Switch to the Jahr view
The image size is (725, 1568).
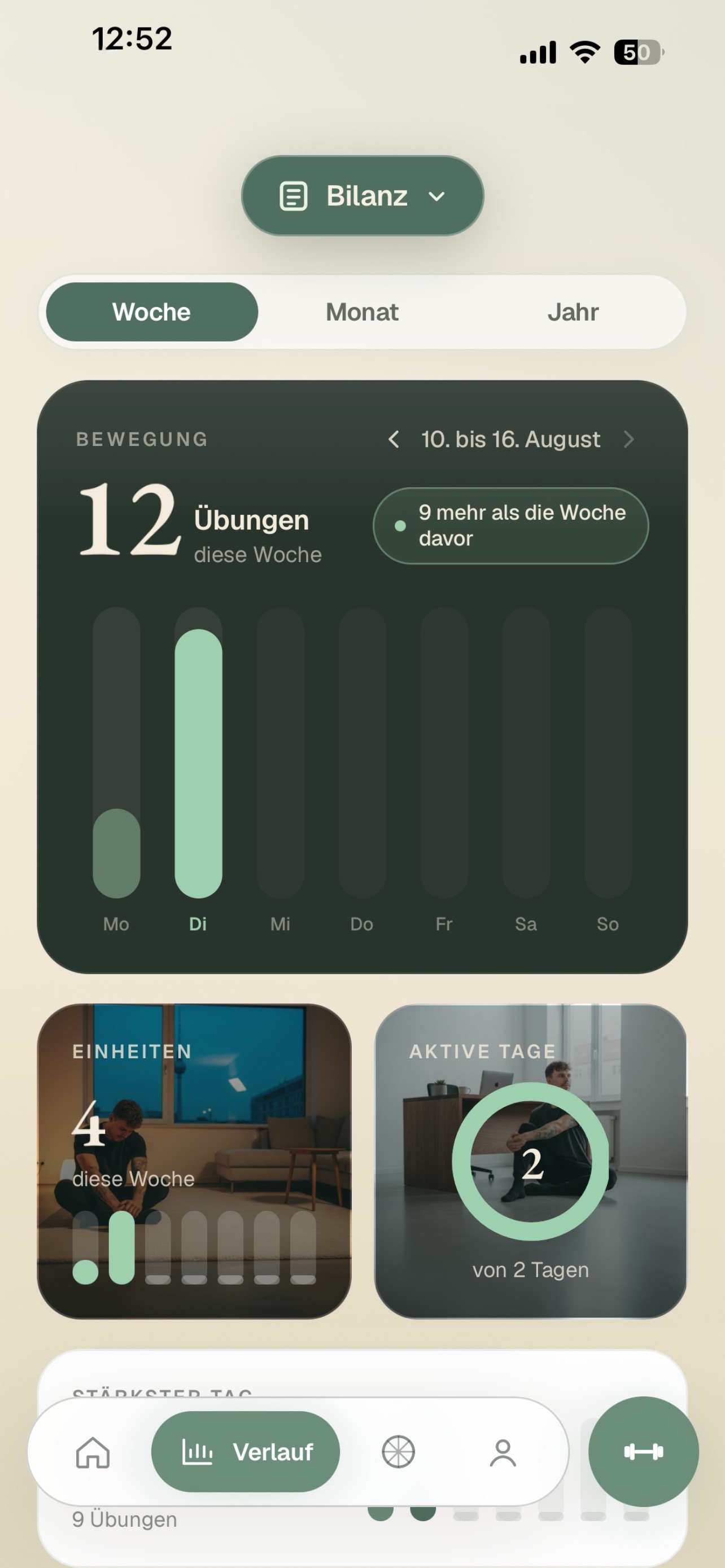coord(573,312)
